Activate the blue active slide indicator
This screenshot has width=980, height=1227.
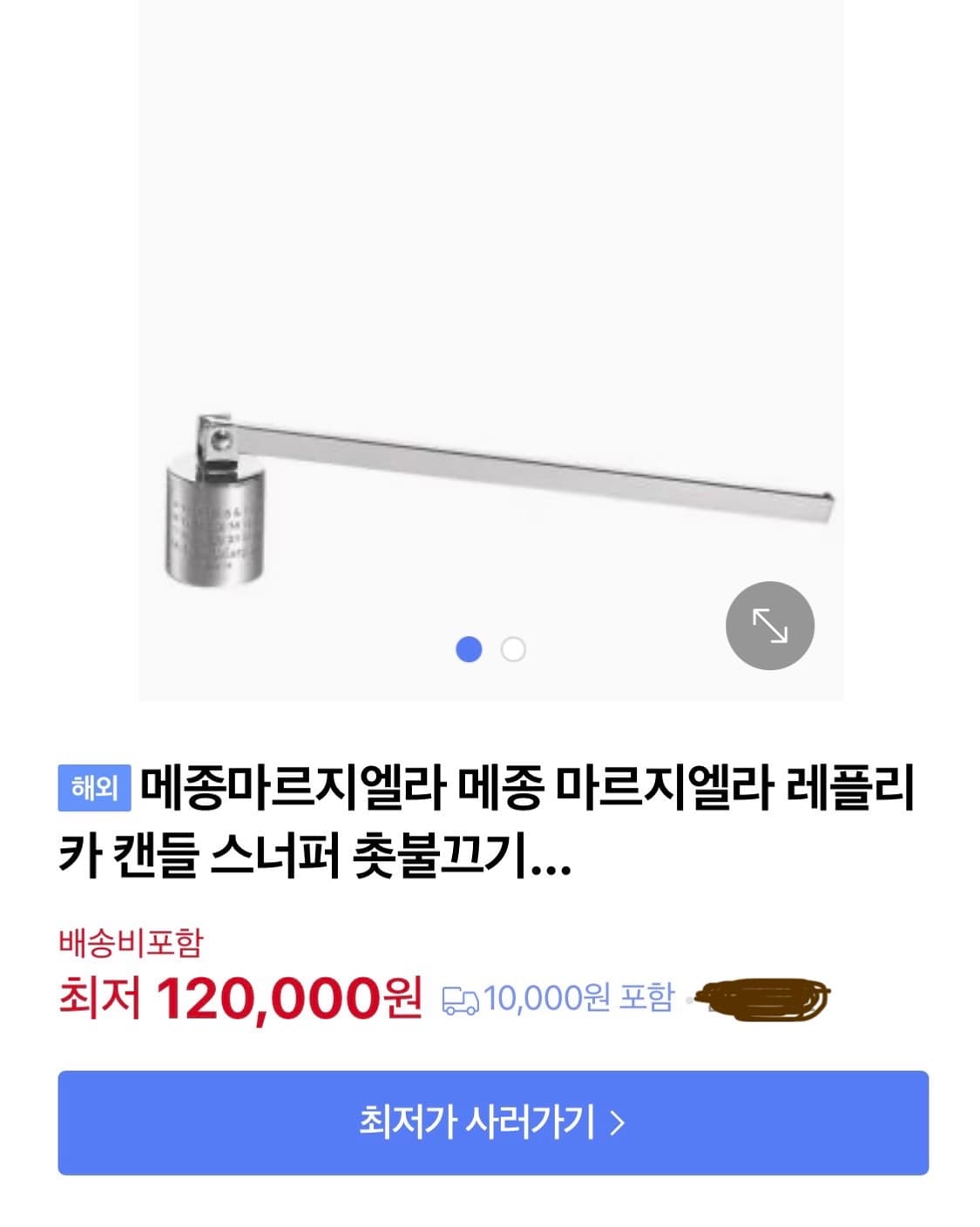click(x=470, y=649)
